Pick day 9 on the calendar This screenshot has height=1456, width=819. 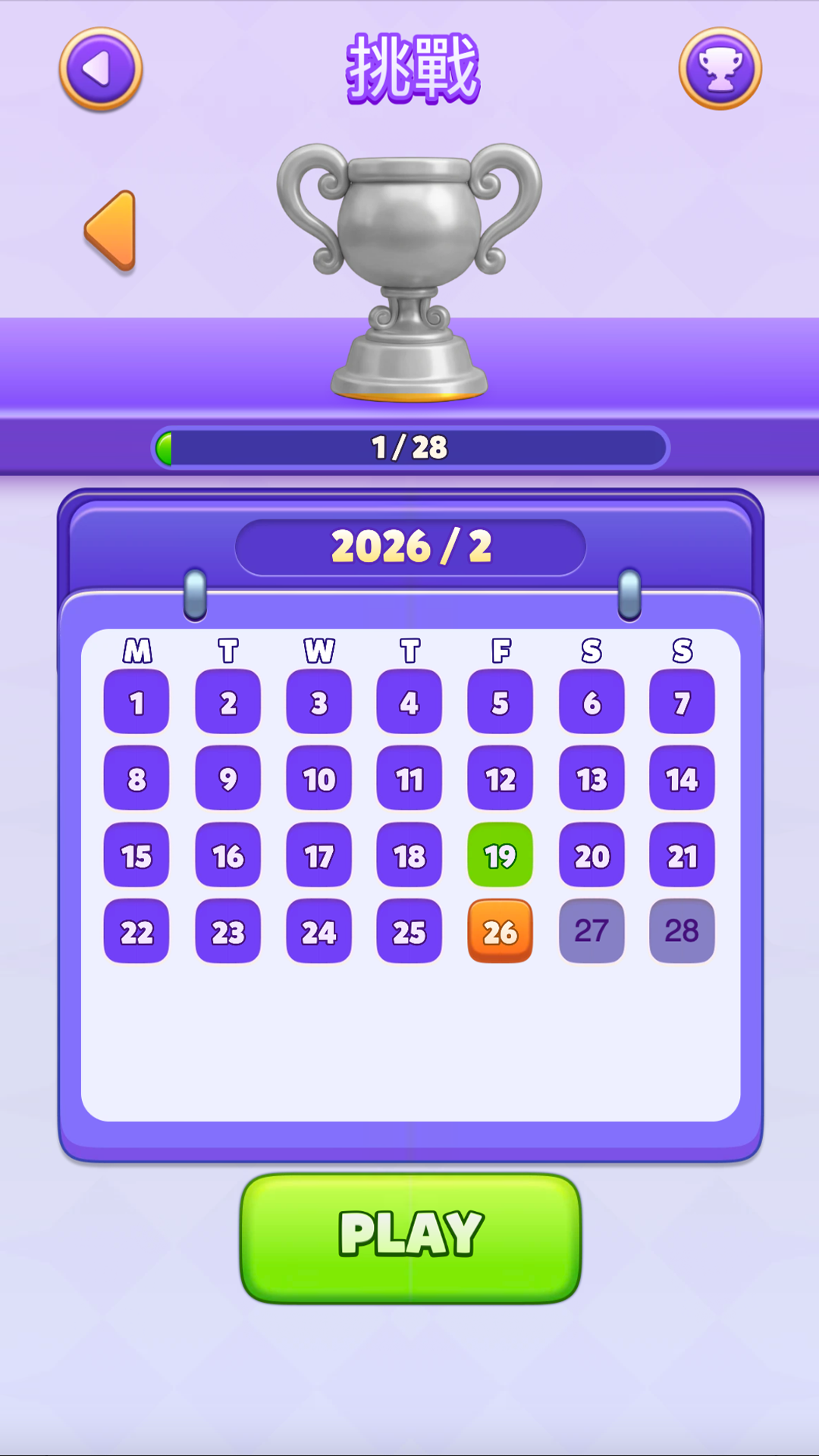click(x=227, y=779)
